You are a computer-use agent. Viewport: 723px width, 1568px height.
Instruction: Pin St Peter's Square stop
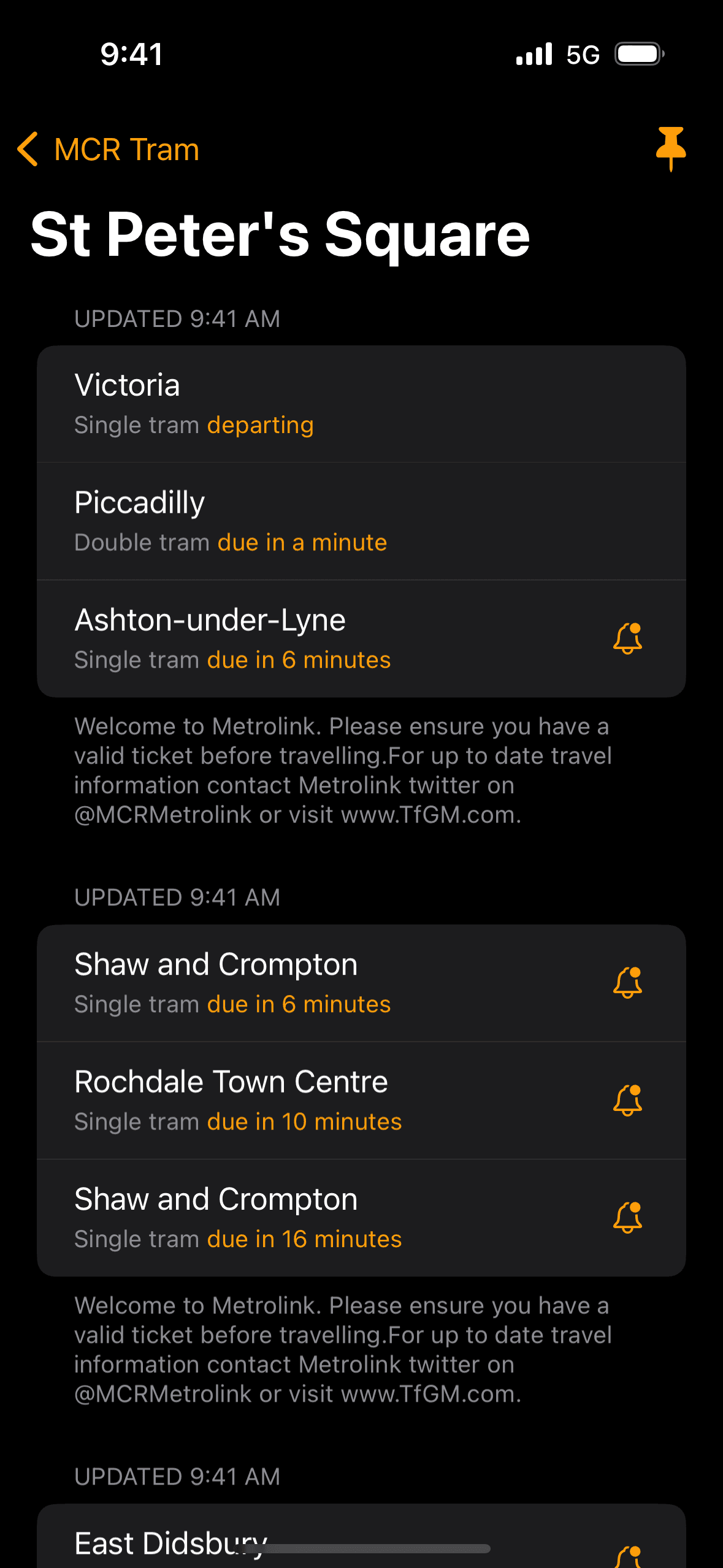pos(670,149)
